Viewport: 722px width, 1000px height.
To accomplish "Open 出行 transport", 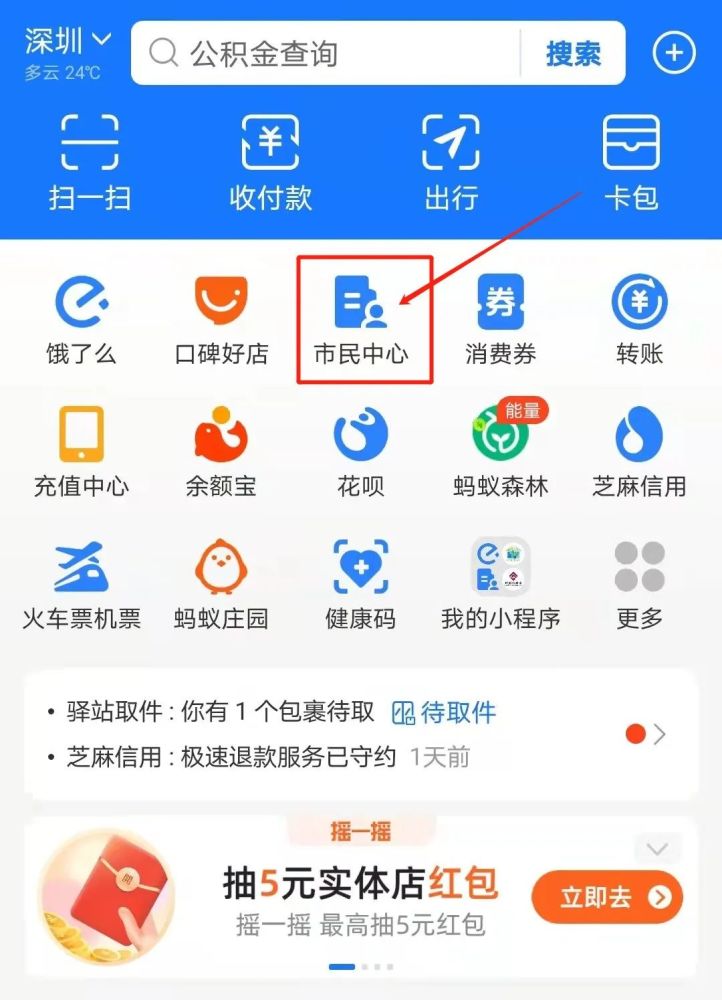I will [451, 163].
